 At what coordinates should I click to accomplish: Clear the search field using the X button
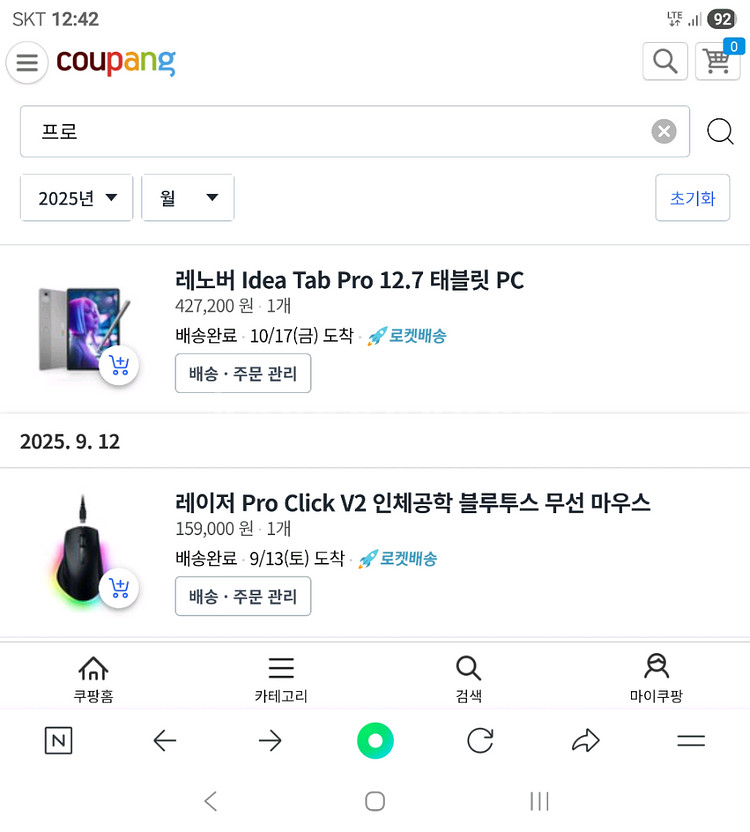point(663,131)
